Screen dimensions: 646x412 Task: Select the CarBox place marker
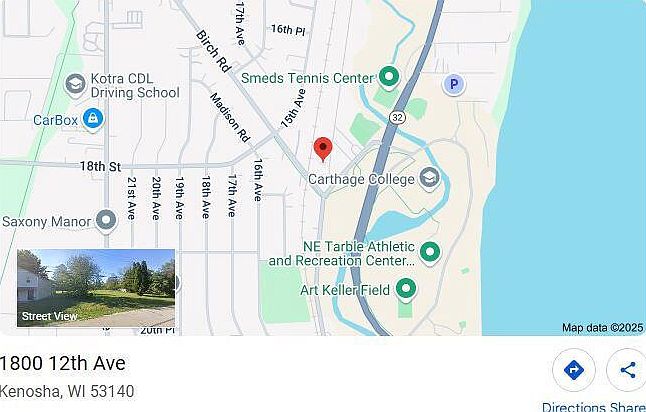tap(93, 120)
